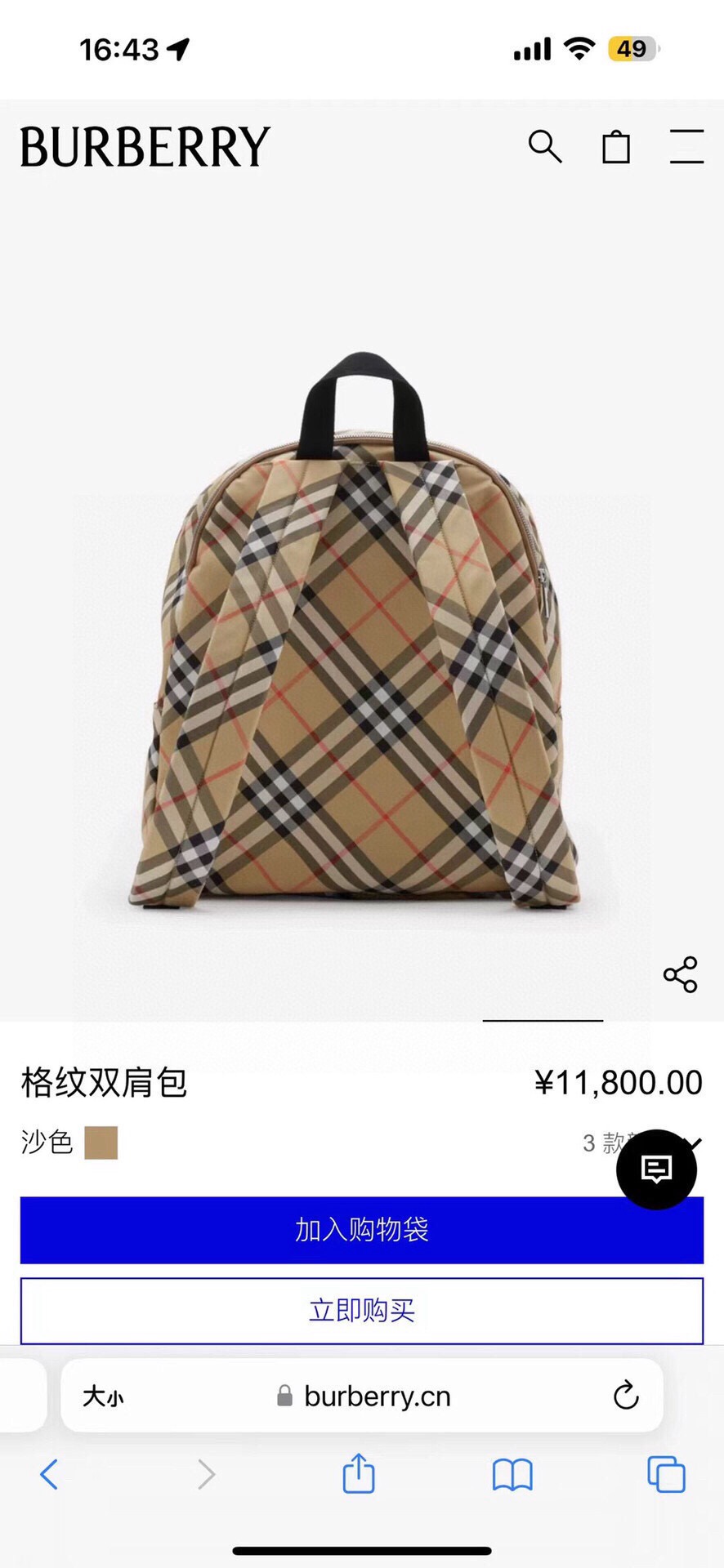Tap the burberry.cn address bar
The image size is (724, 1568).
click(x=376, y=1396)
